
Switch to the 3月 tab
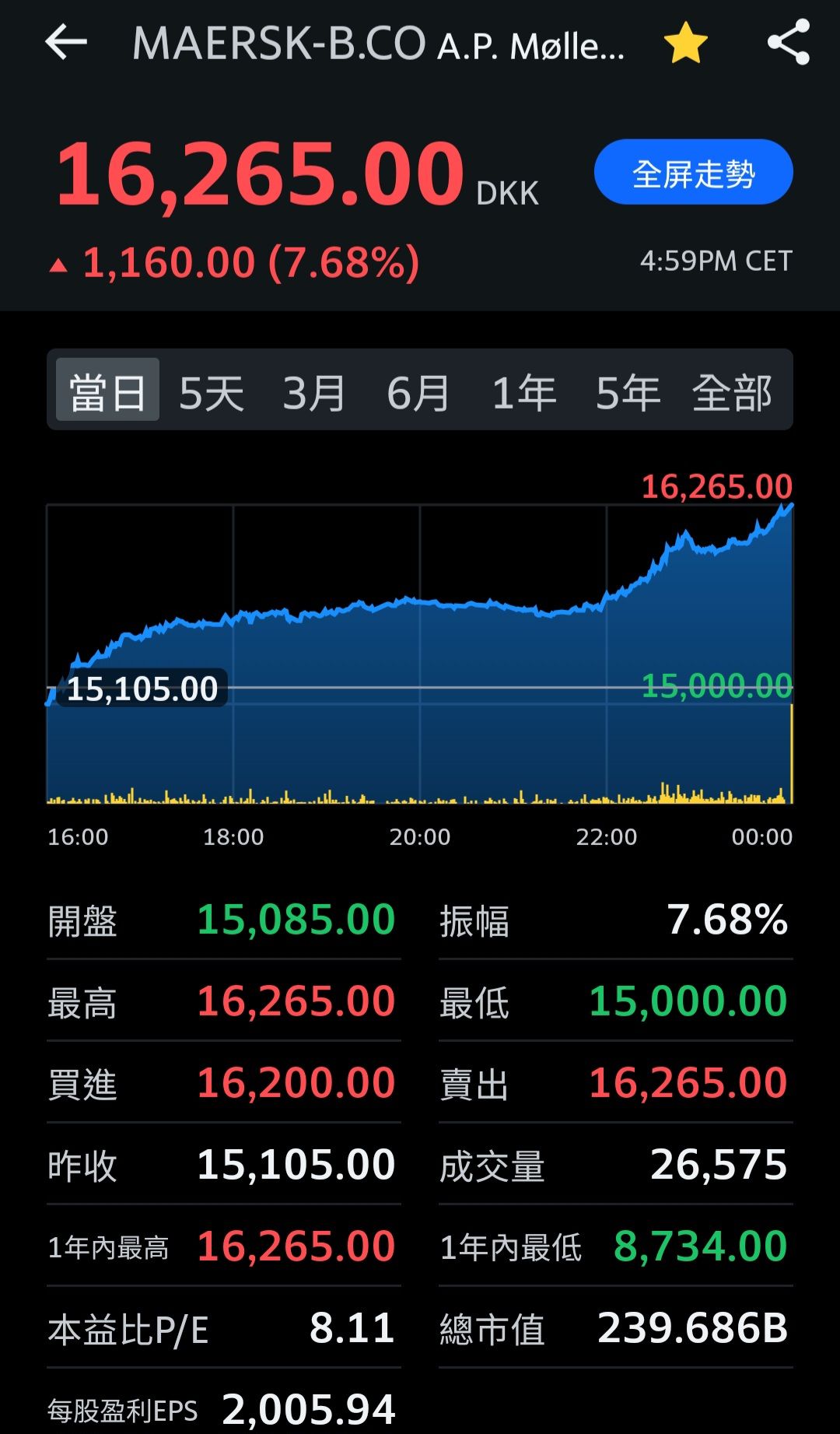point(313,391)
